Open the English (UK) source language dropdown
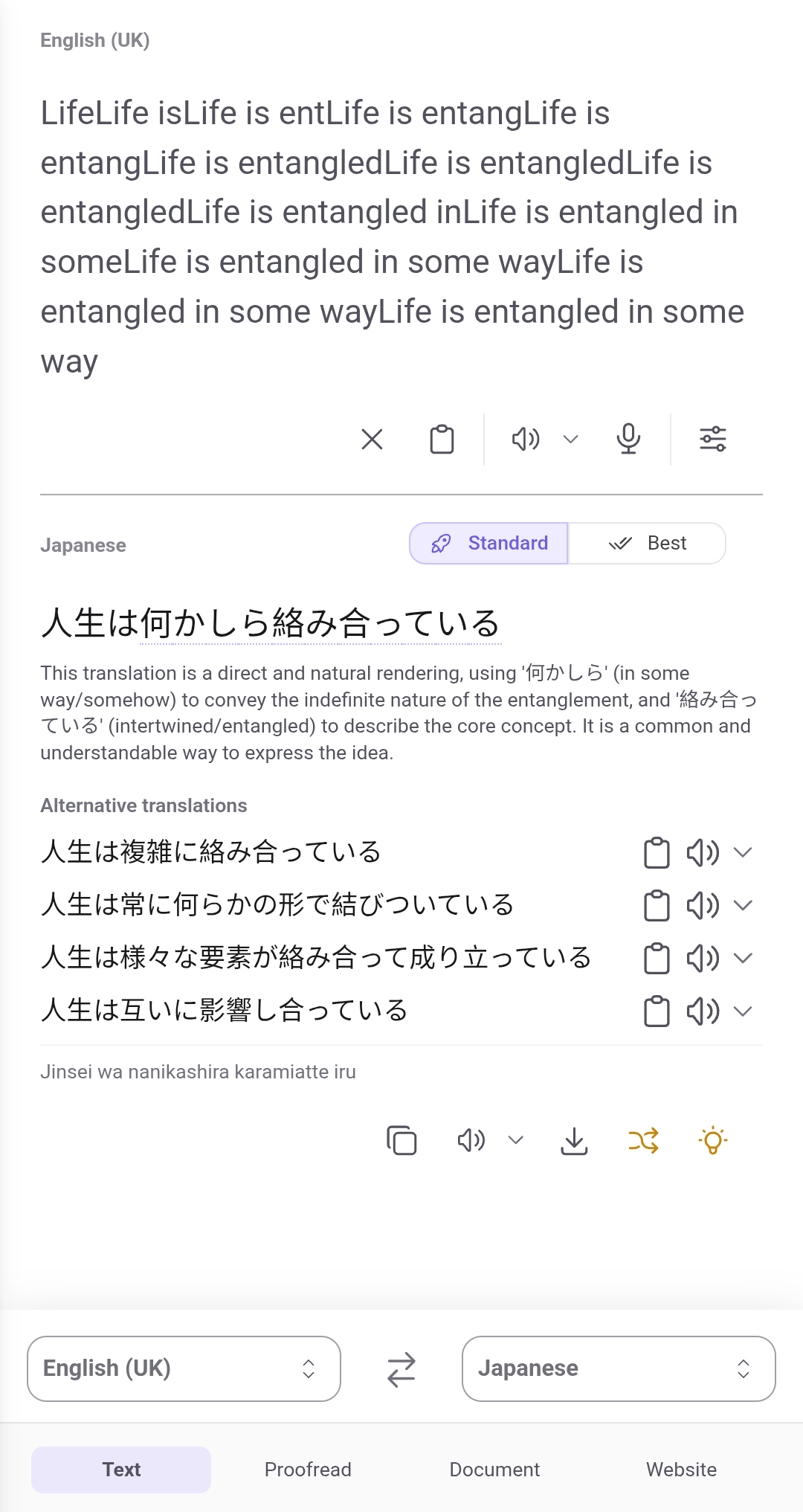This screenshot has width=803, height=1512. click(184, 1368)
